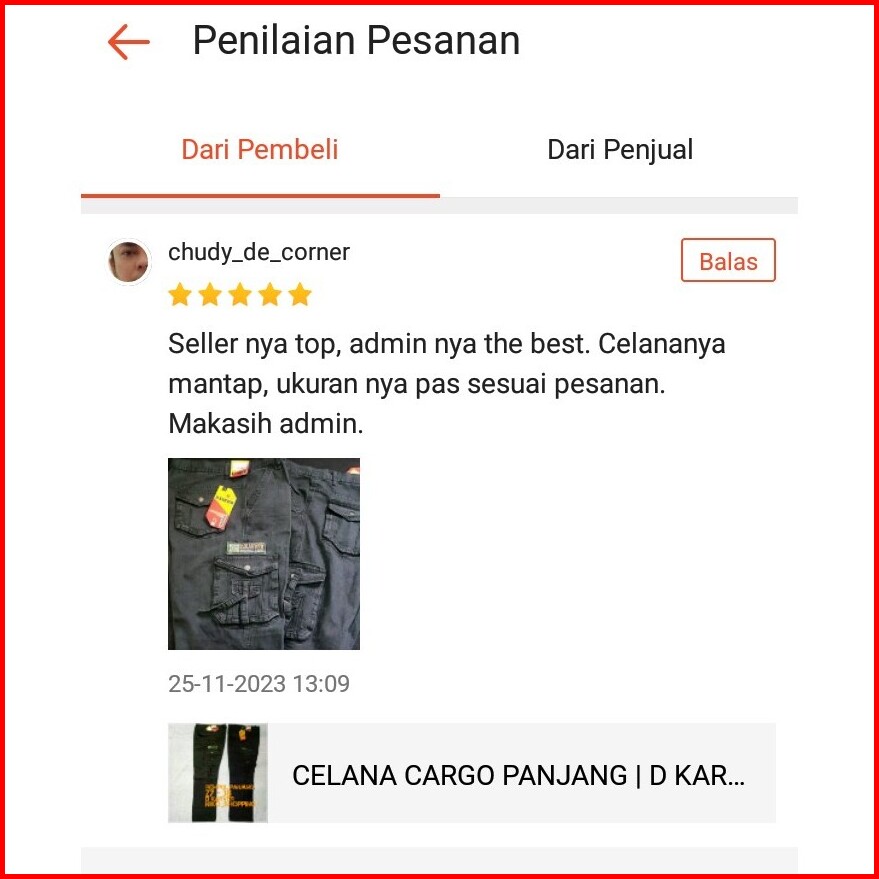
Task: View the review photo of black pants
Action: click(264, 554)
